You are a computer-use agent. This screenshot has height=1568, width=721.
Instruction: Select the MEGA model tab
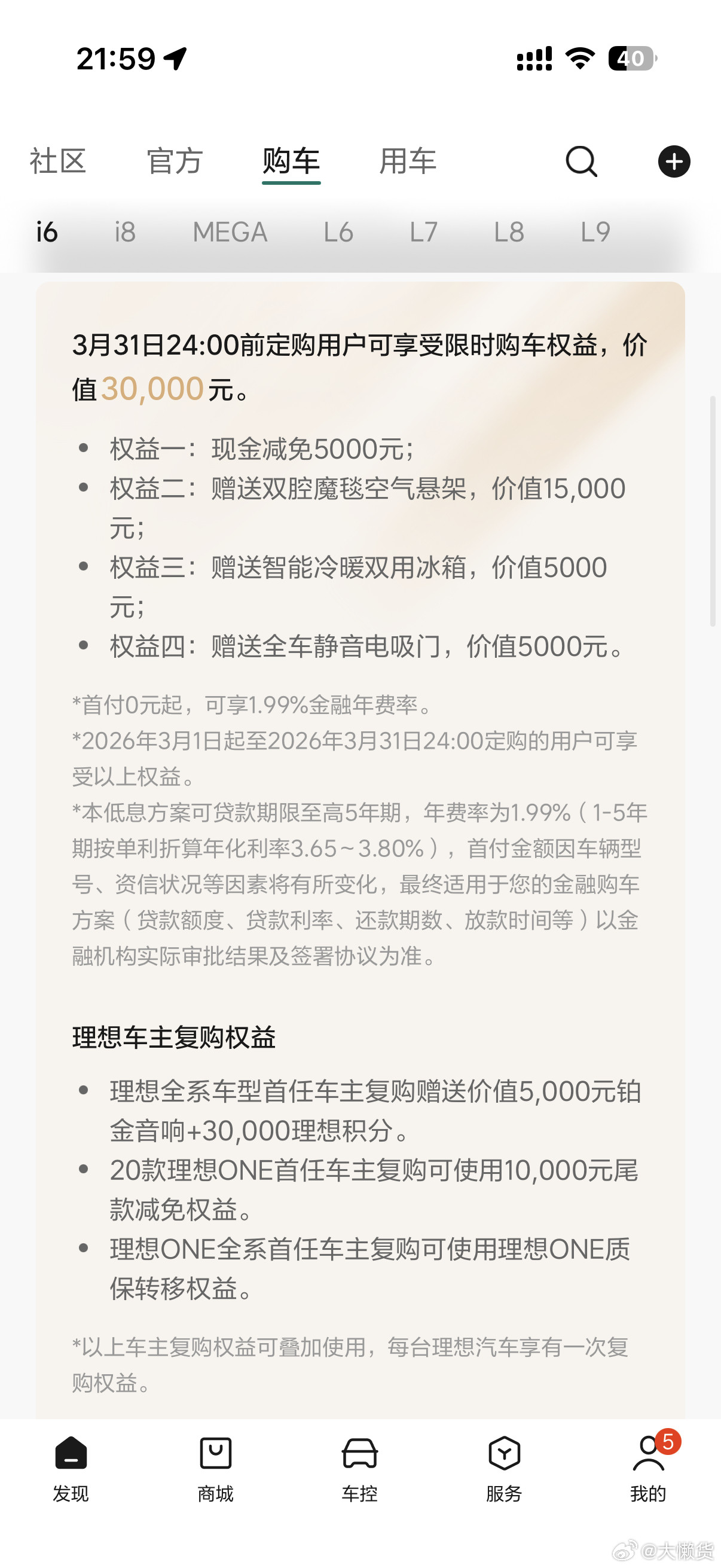click(x=230, y=232)
